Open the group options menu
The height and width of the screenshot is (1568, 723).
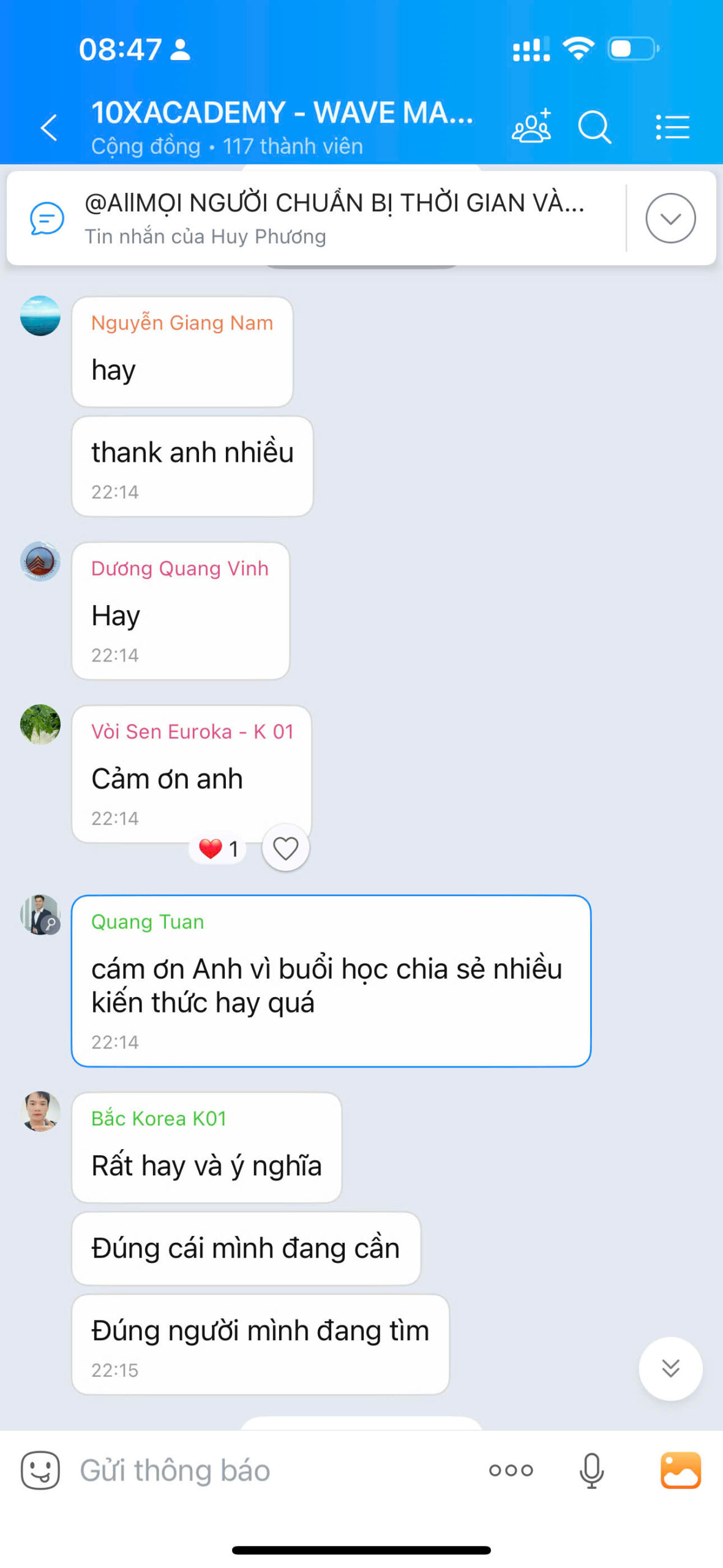click(672, 127)
